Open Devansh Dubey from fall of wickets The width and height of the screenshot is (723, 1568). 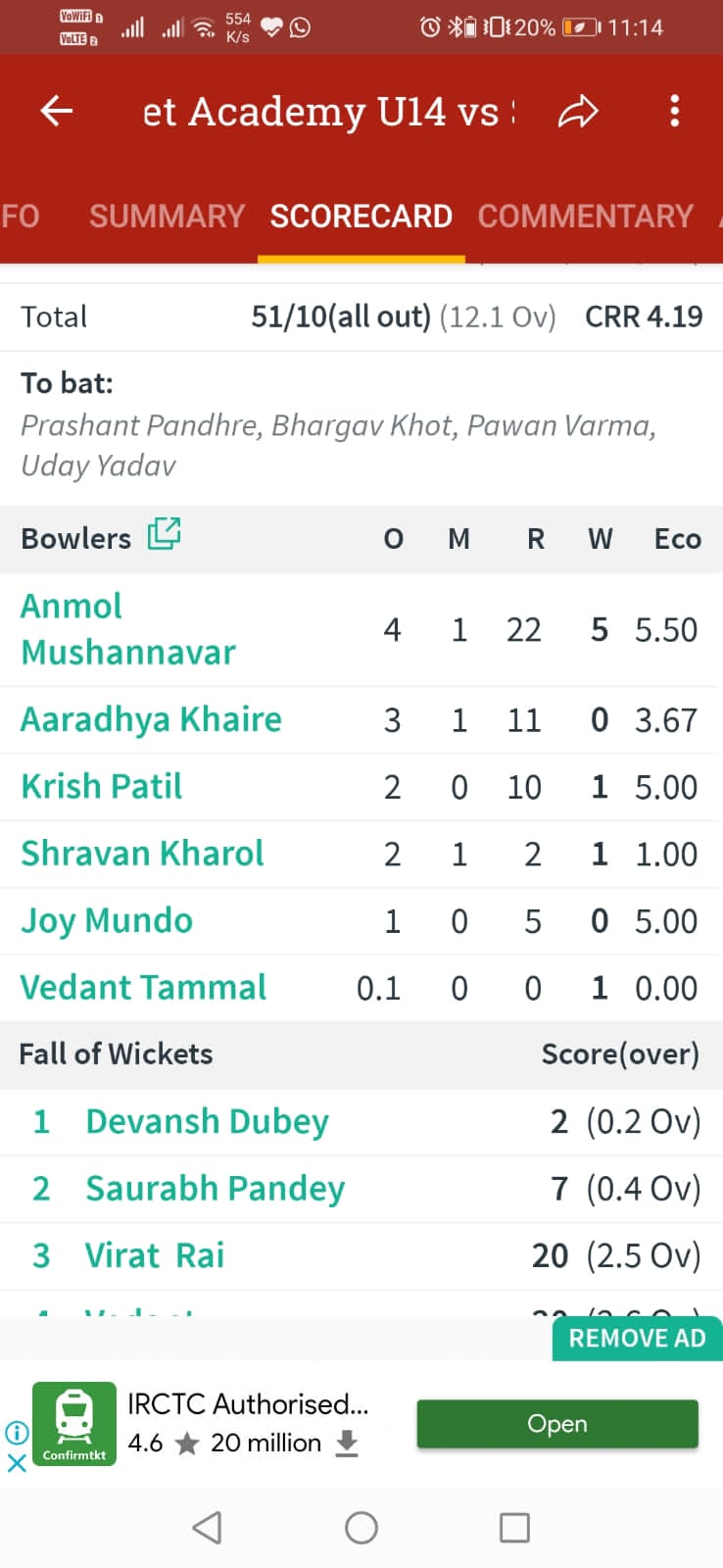[207, 1121]
